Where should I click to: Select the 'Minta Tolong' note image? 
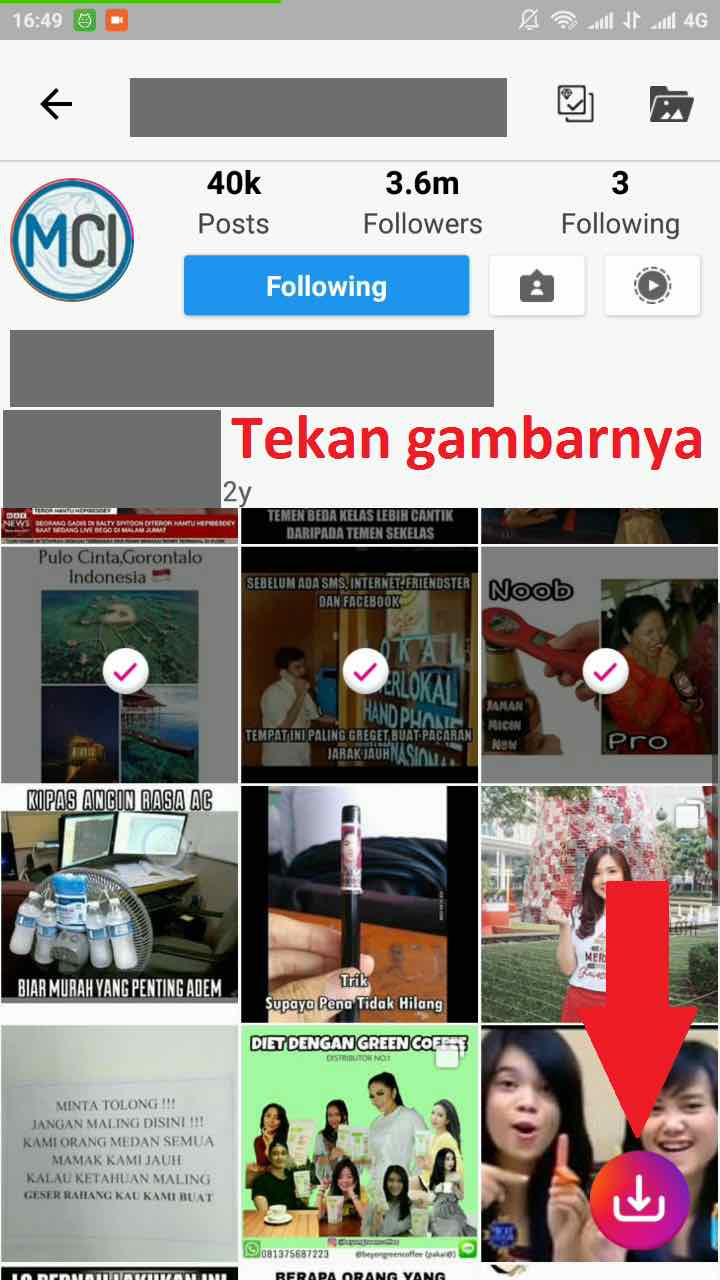[120, 1140]
